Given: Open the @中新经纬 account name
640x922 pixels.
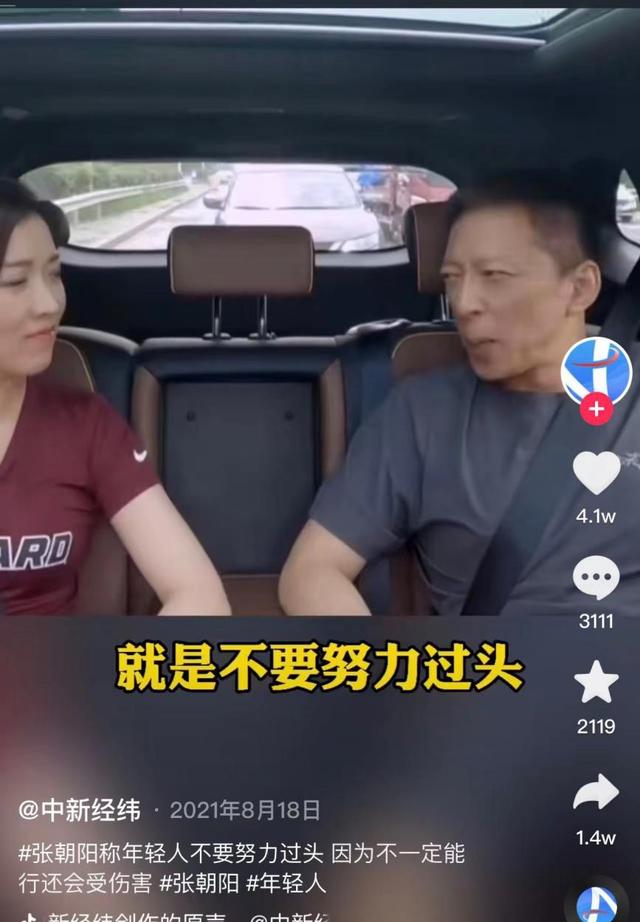Looking at the screenshot, I should 80,810.
